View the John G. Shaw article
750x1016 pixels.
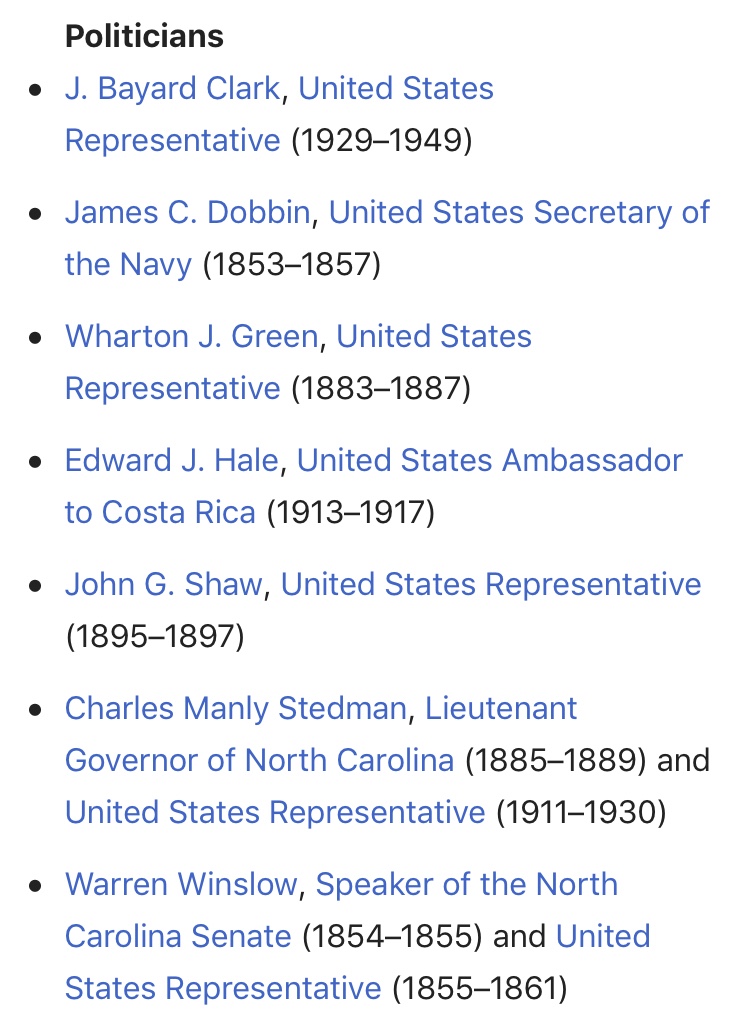tap(164, 585)
